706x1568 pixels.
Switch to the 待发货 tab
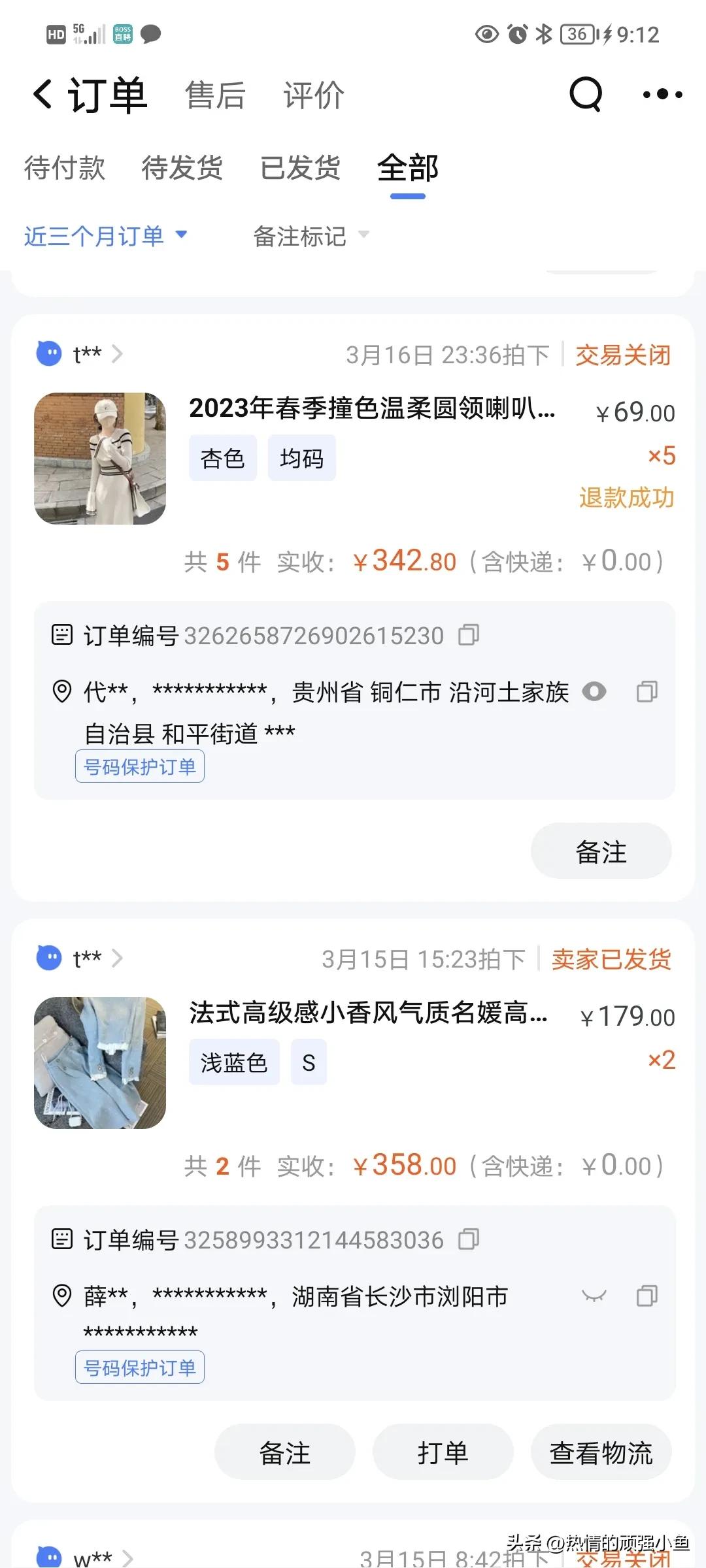pos(180,169)
